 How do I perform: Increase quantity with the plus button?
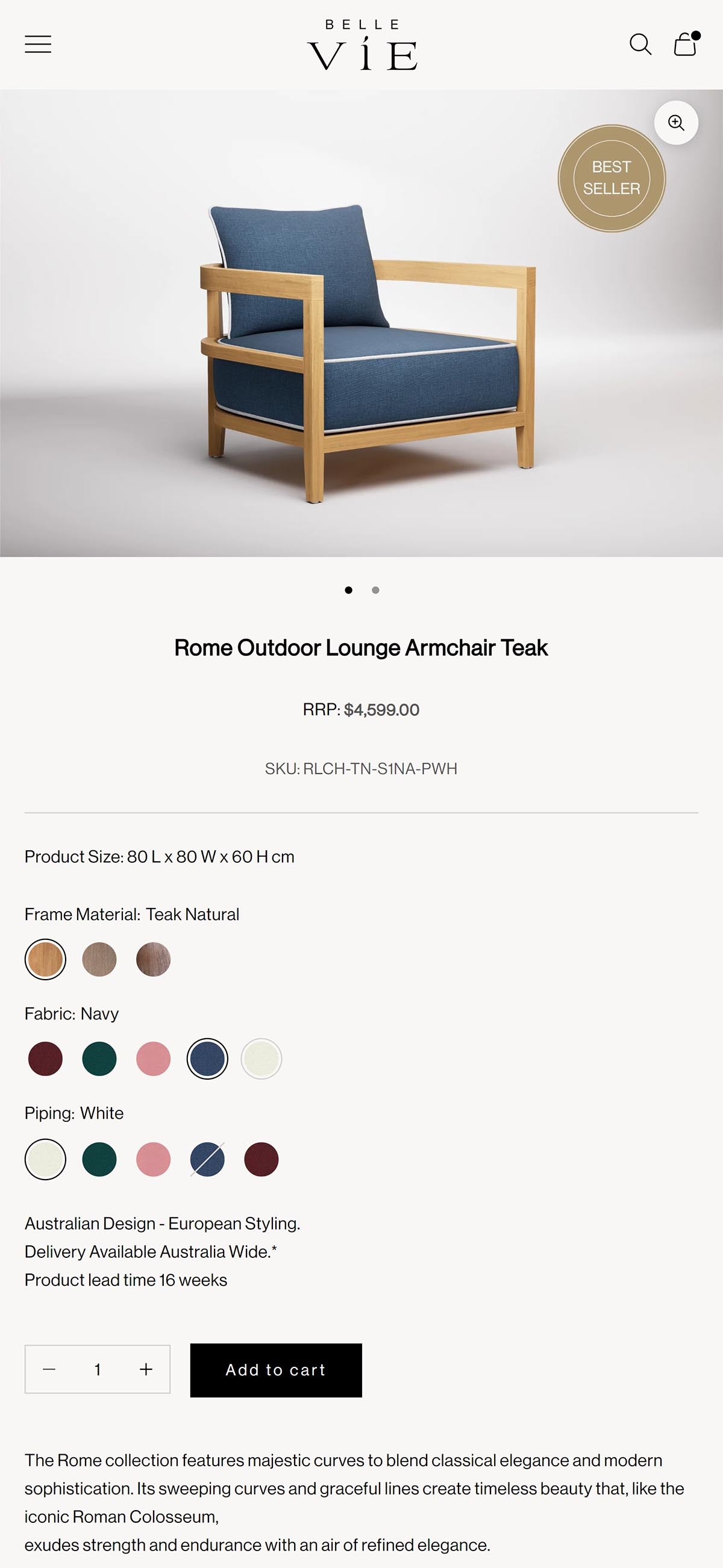click(x=146, y=1369)
